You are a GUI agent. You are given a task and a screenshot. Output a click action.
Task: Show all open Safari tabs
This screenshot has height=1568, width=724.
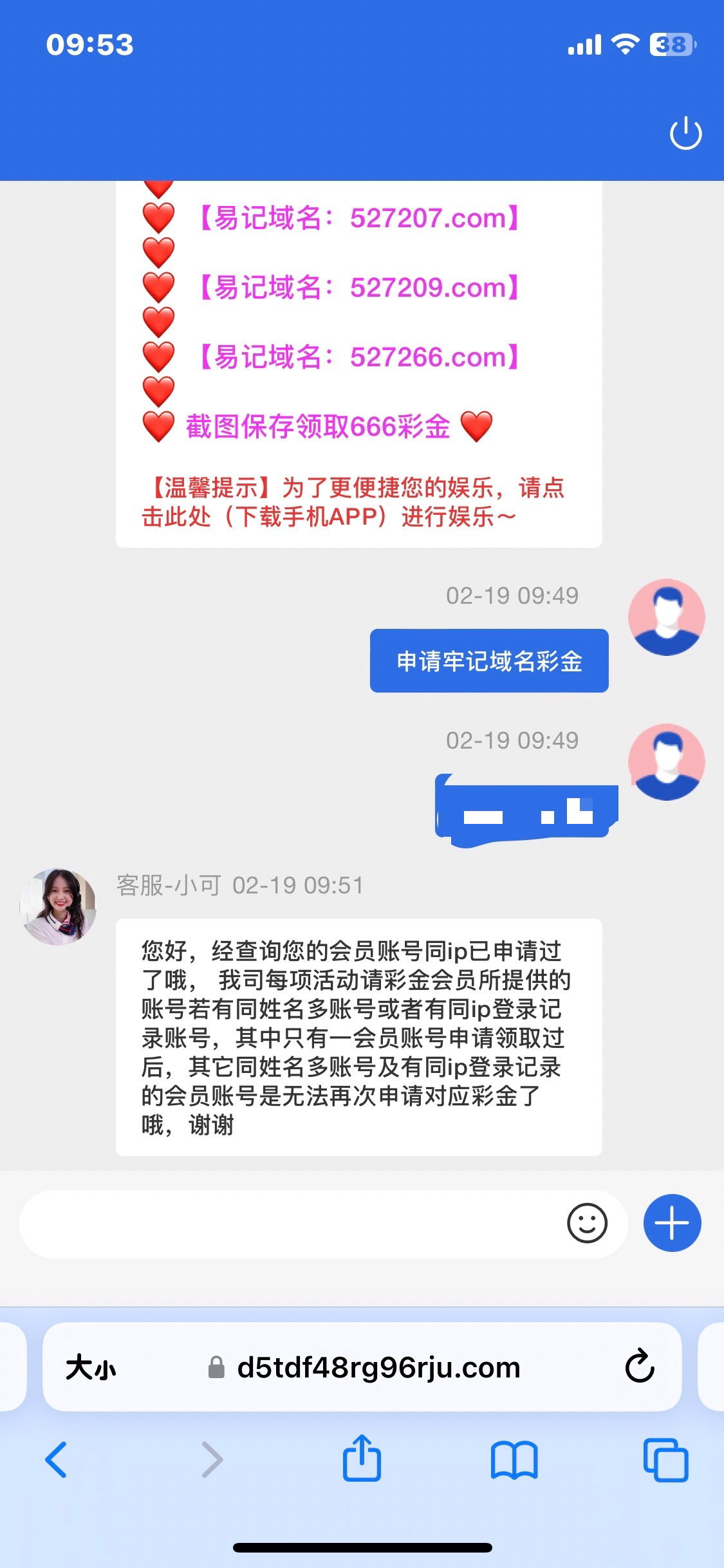point(665,1459)
